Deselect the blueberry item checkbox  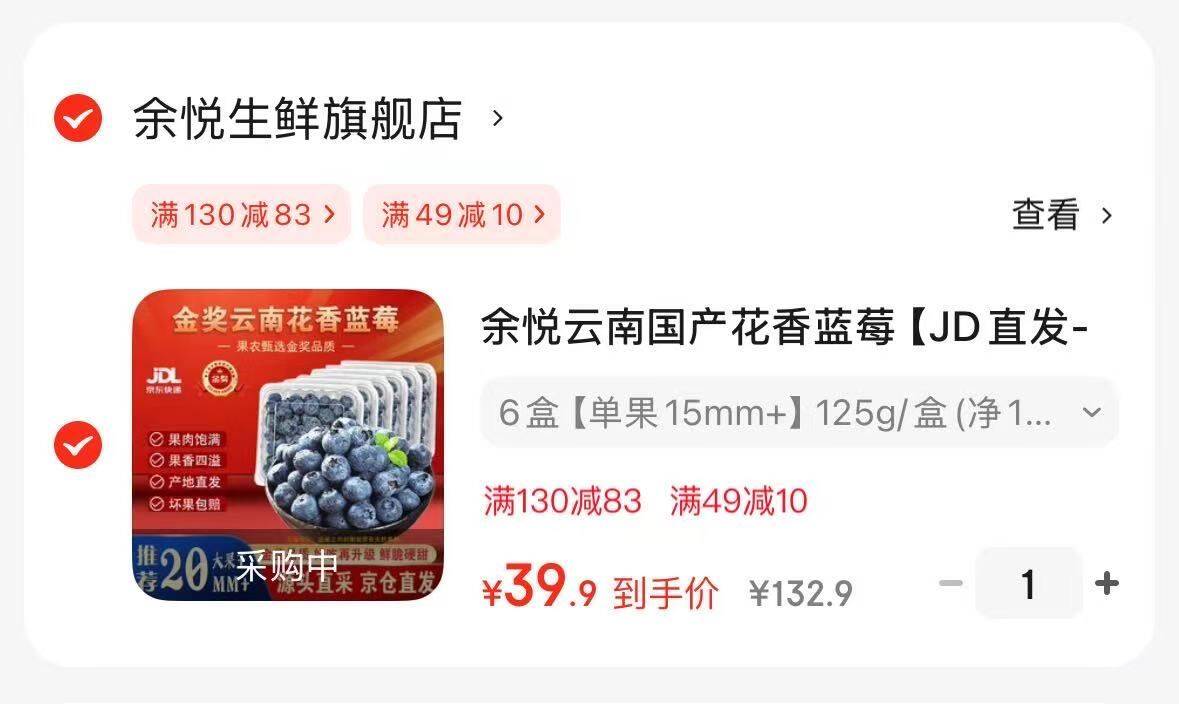click(x=77, y=445)
